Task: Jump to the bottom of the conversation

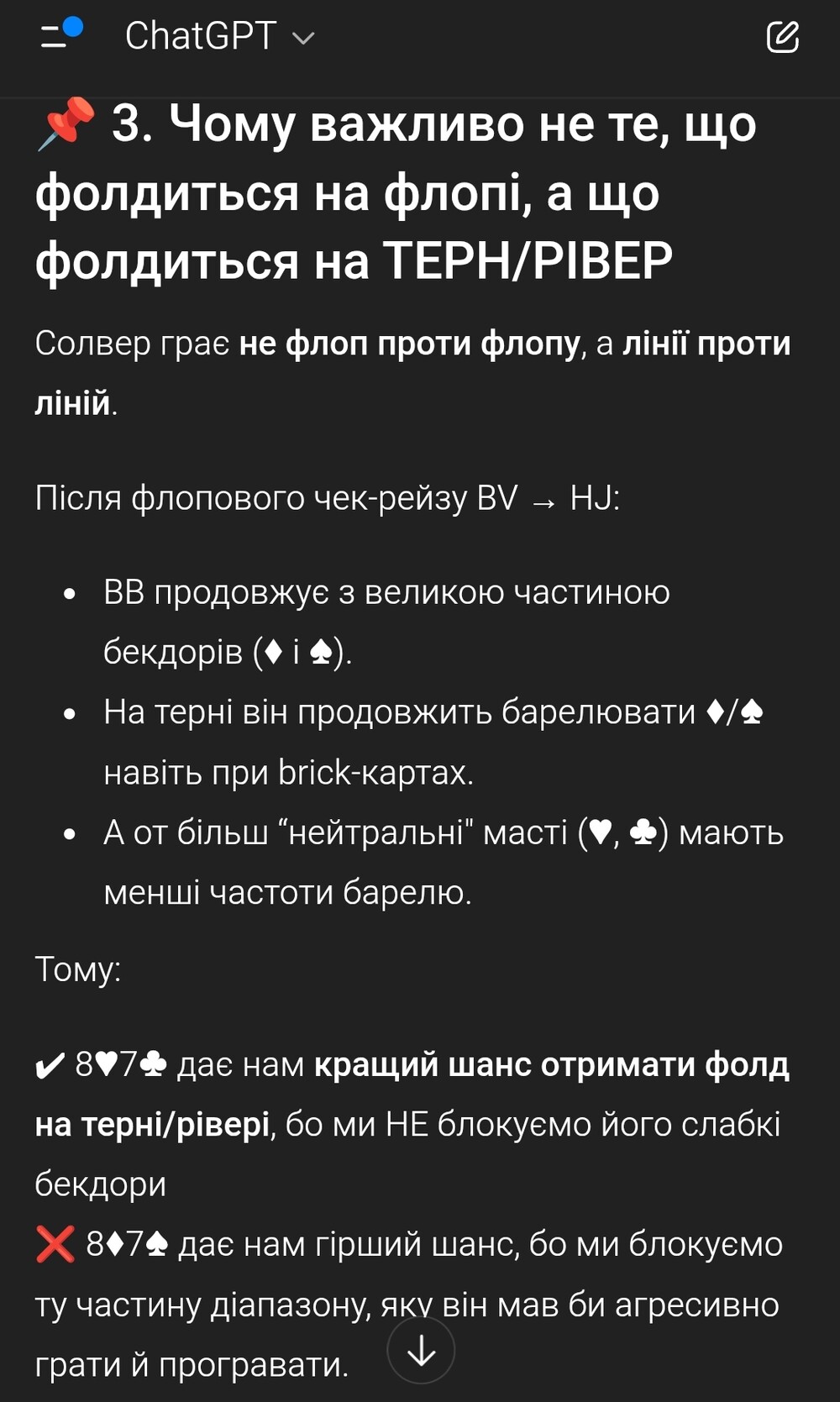Action: coord(421,1350)
